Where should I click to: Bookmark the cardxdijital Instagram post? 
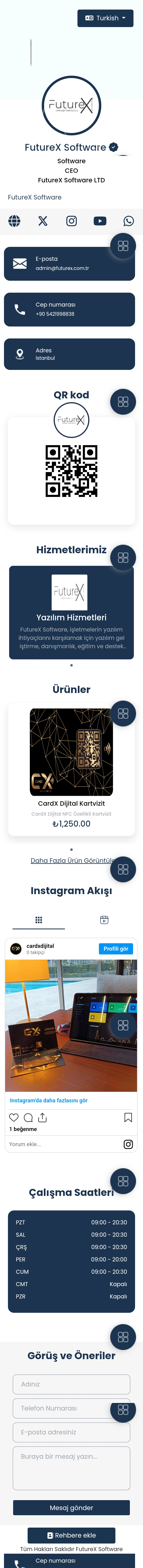128,1117
